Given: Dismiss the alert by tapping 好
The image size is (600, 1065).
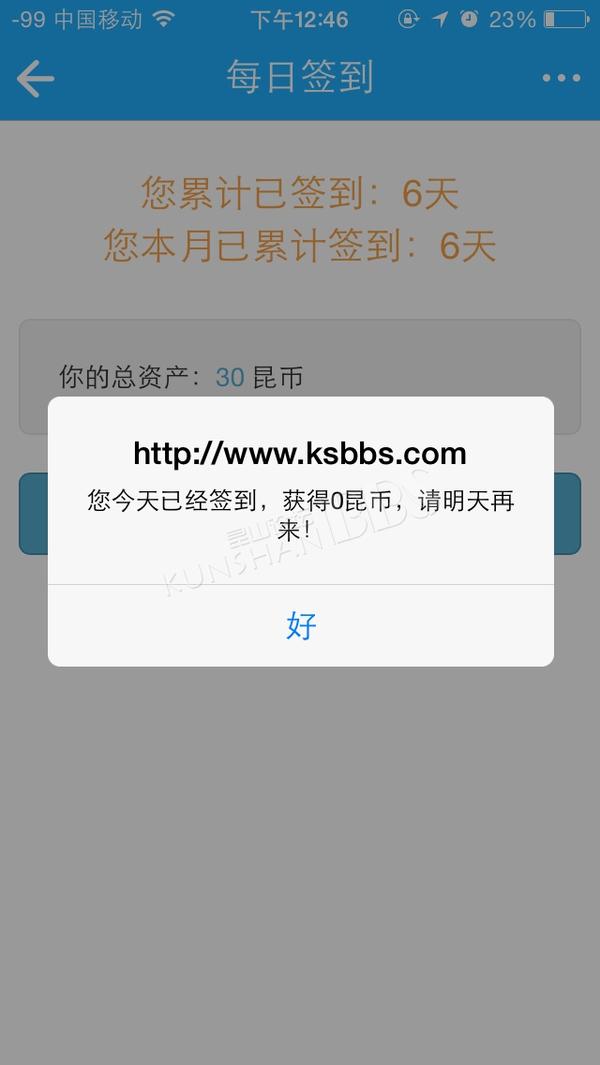Looking at the screenshot, I should (300, 626).
